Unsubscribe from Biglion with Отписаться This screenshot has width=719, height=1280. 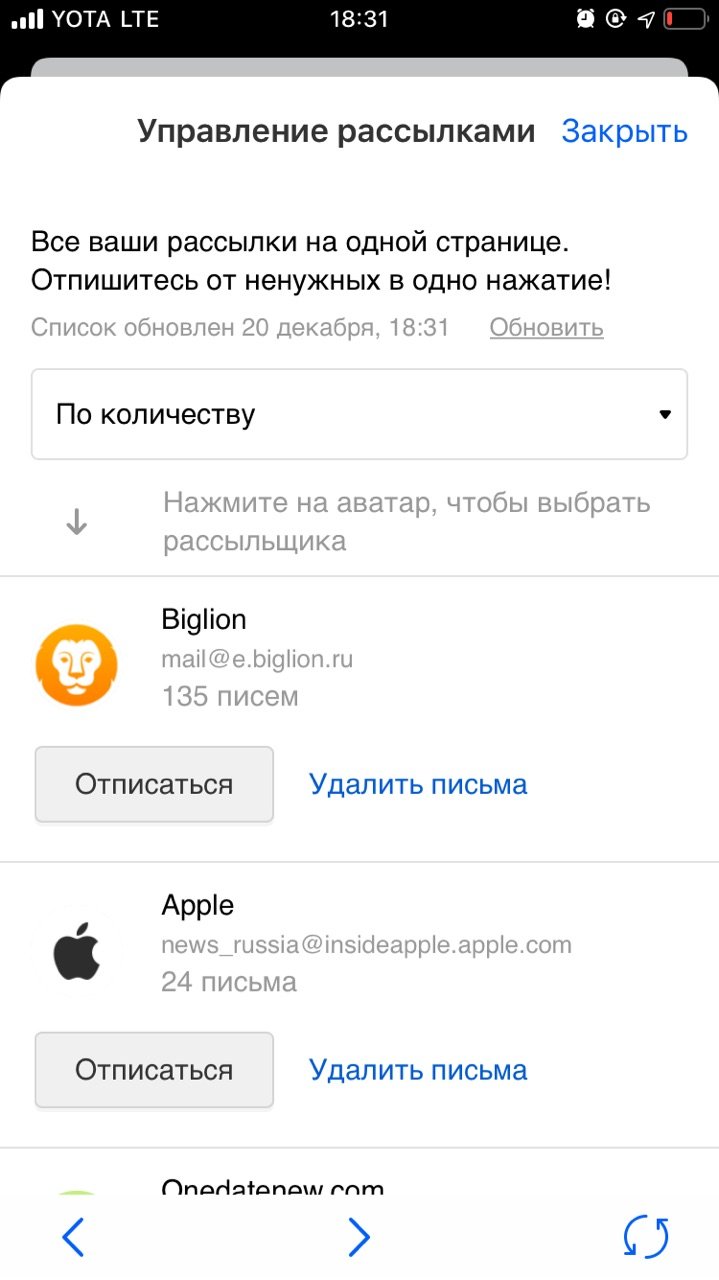[x=154, y=784]
